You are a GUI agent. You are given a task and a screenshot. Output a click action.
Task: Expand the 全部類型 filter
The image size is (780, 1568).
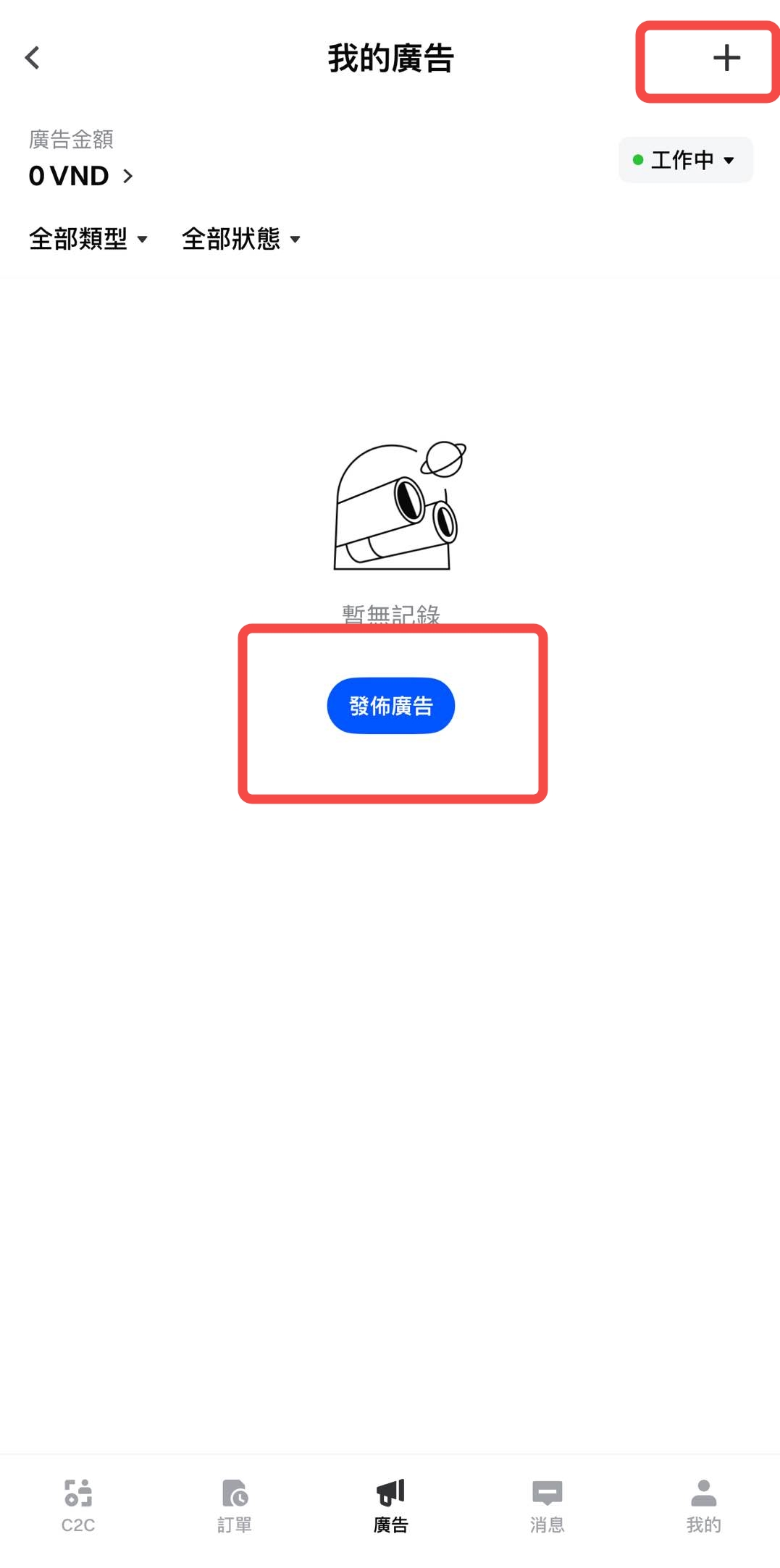(x=88, y=239)
